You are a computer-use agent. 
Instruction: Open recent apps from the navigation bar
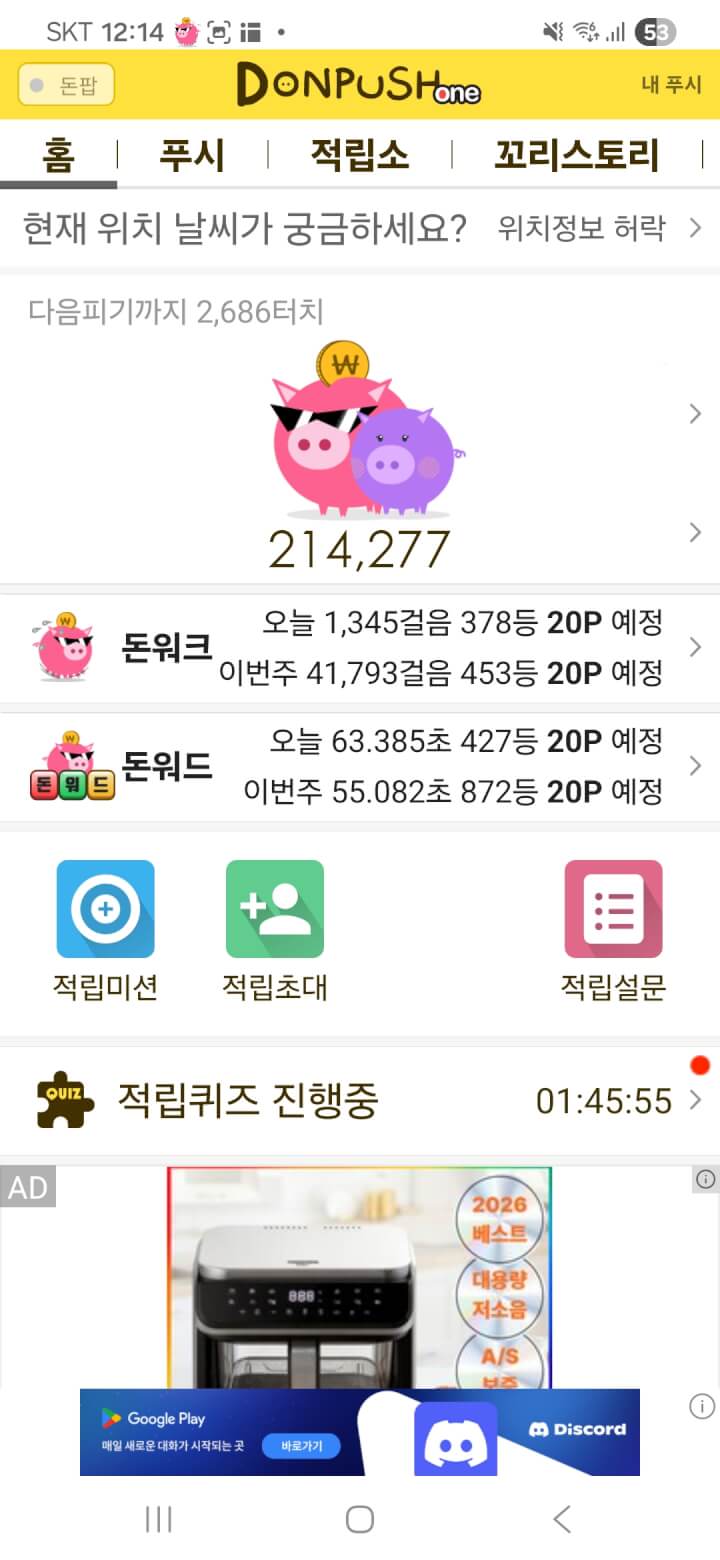point(158,1520)
